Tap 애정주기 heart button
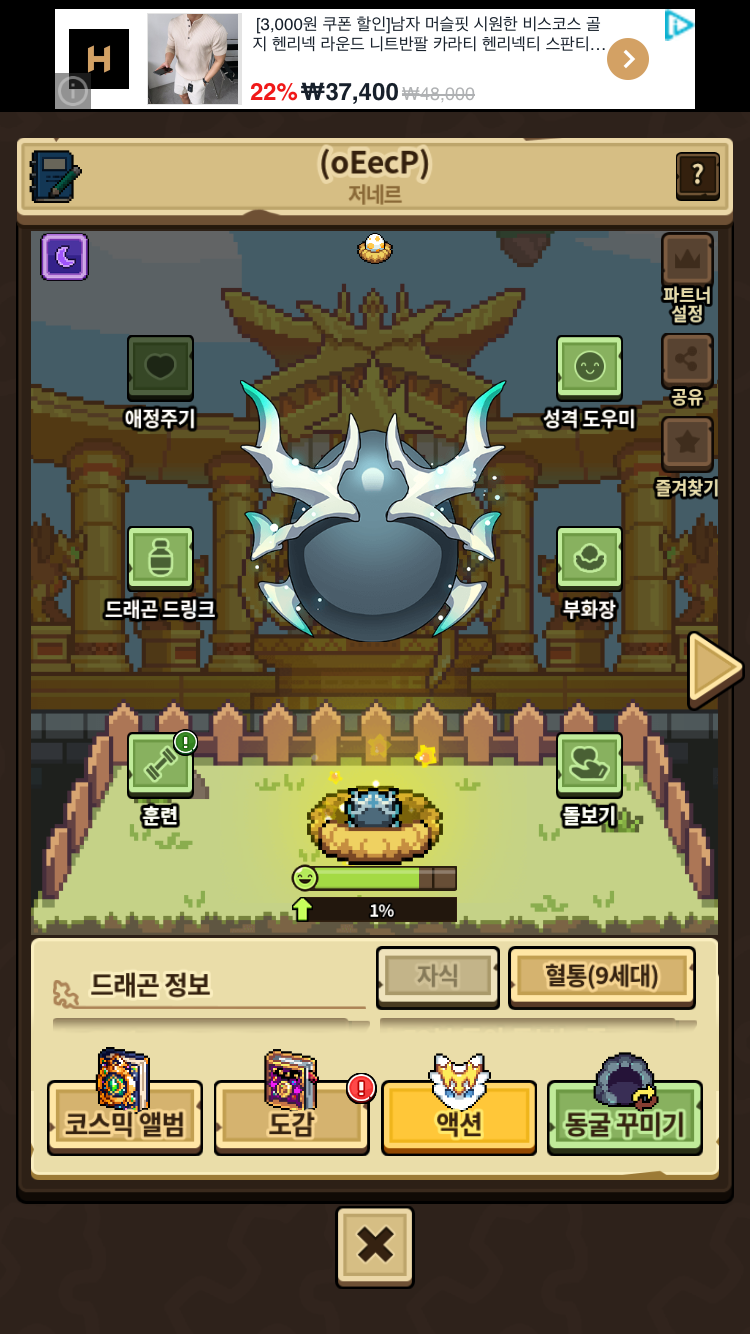The image size is (750, 1334). [x=160, y=368]
